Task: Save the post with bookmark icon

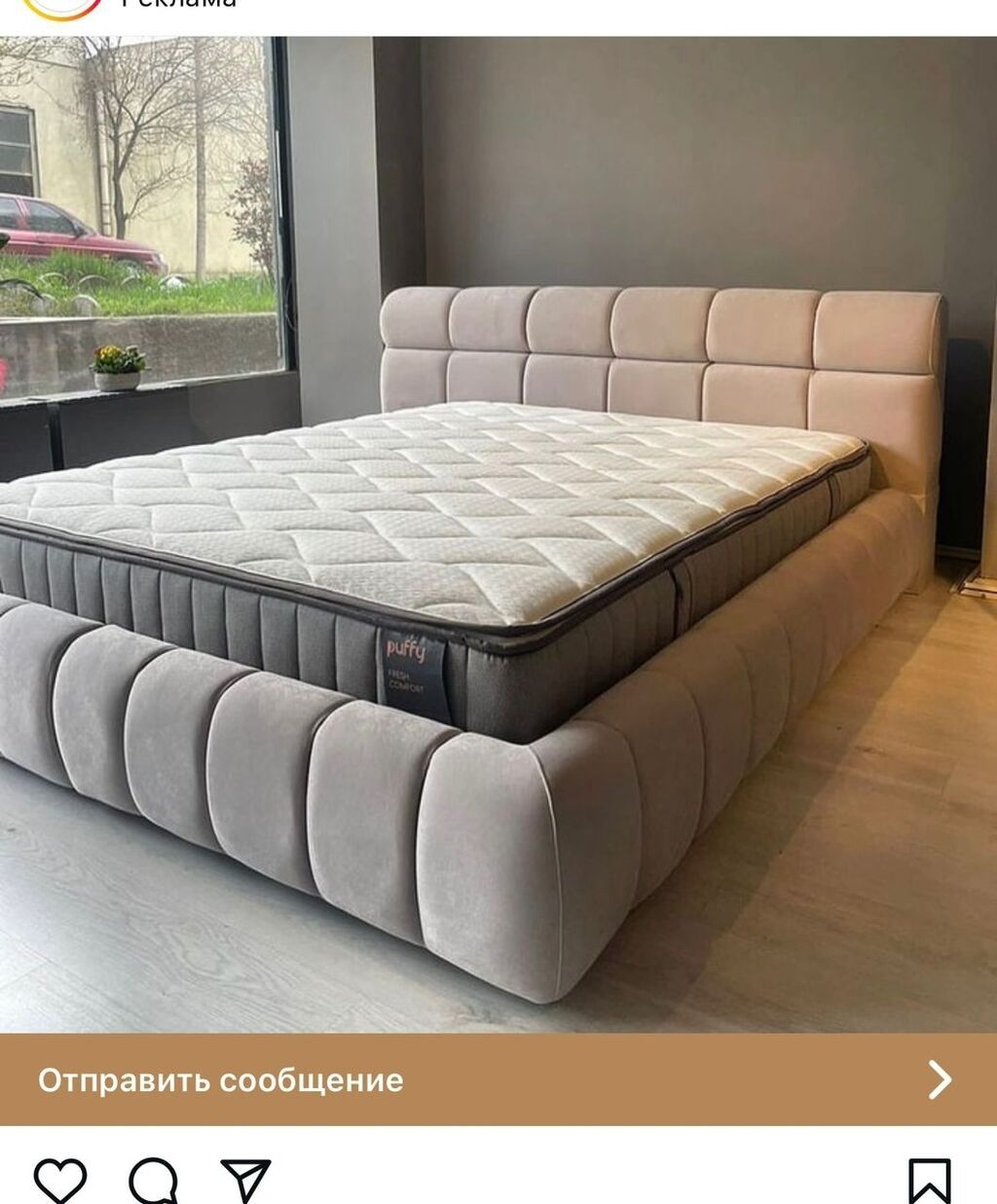Action: 929,1181
